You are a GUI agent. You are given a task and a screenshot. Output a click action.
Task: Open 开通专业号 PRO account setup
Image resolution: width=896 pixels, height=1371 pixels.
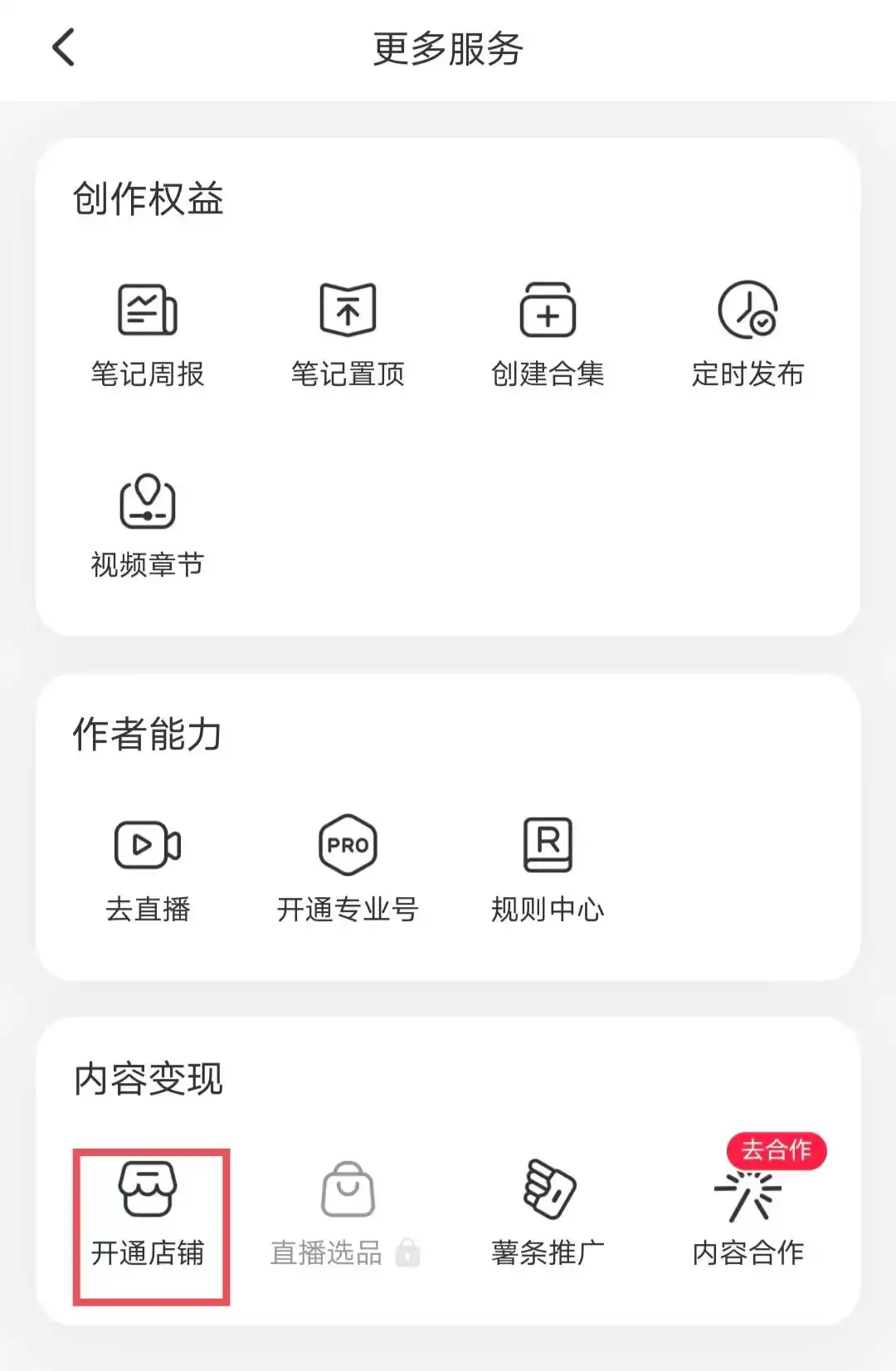[x=348, y=871]
